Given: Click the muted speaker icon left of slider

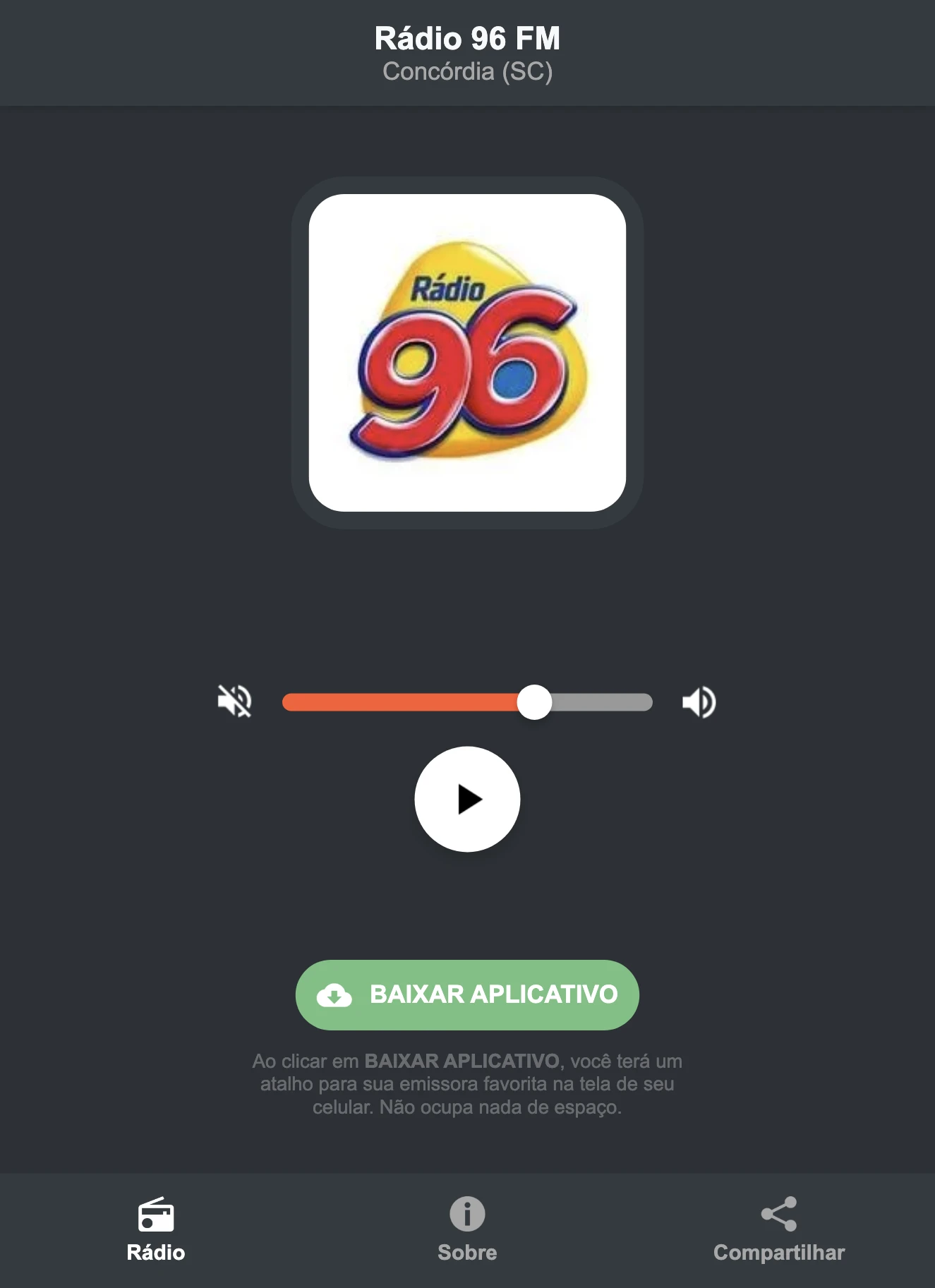Looking at the screenshot, I should point(236,701).
